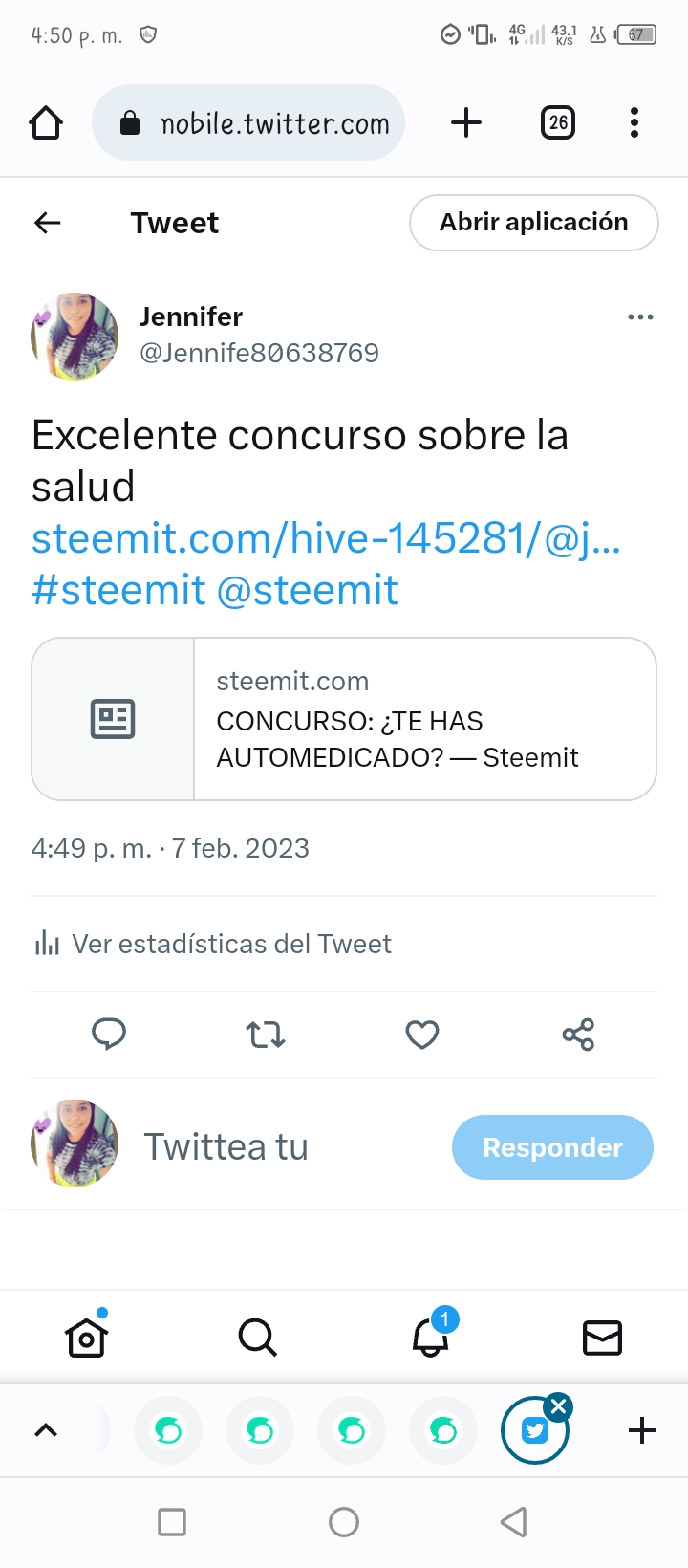688x1568 pixels.
Task: Retweet Jennifer's tweet
Action: tap(266, 1034)
